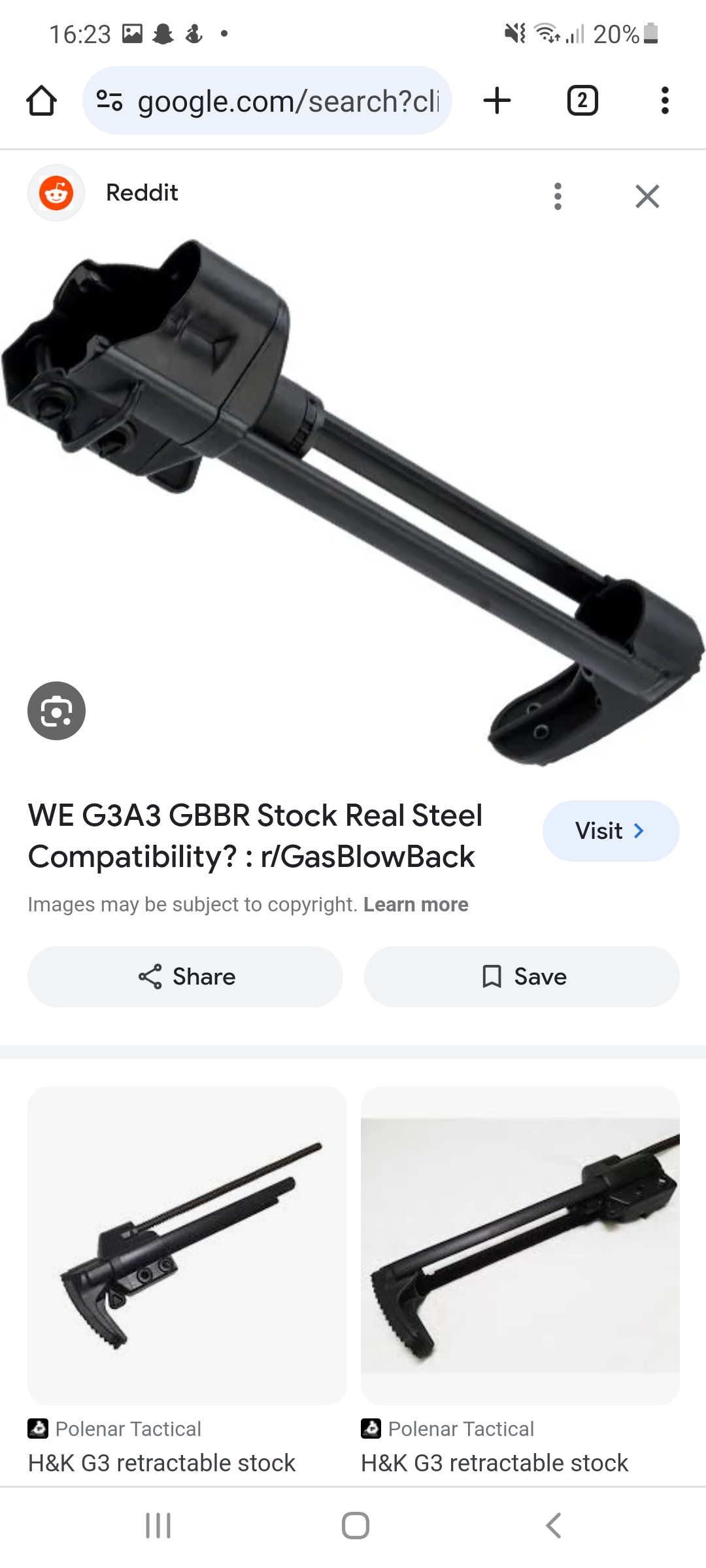Open a new browser tab
Image resolution: width=706 pixels, height=1568 pixels.
click(497, 101)
